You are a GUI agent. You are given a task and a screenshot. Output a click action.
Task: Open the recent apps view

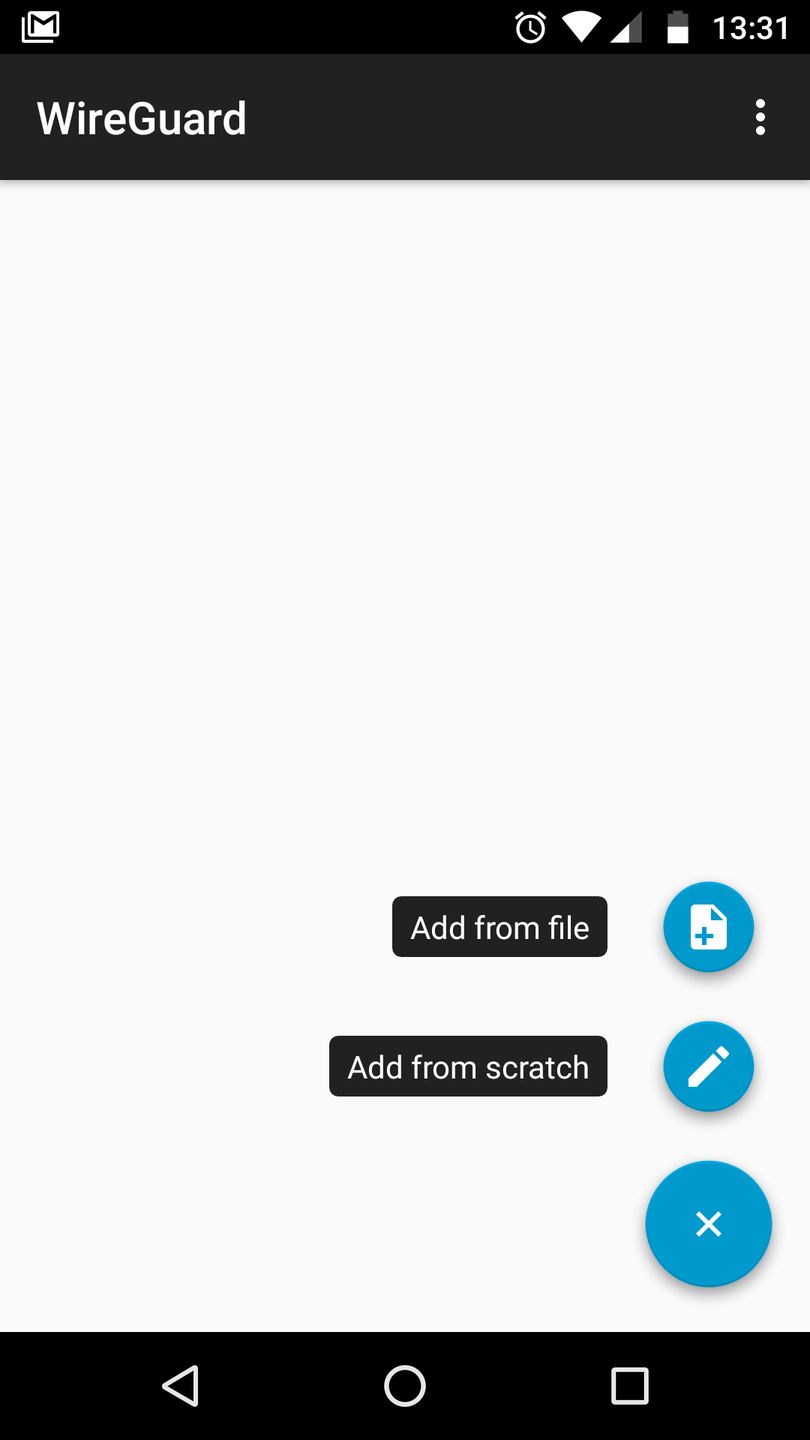click(x=629, y=1386)
